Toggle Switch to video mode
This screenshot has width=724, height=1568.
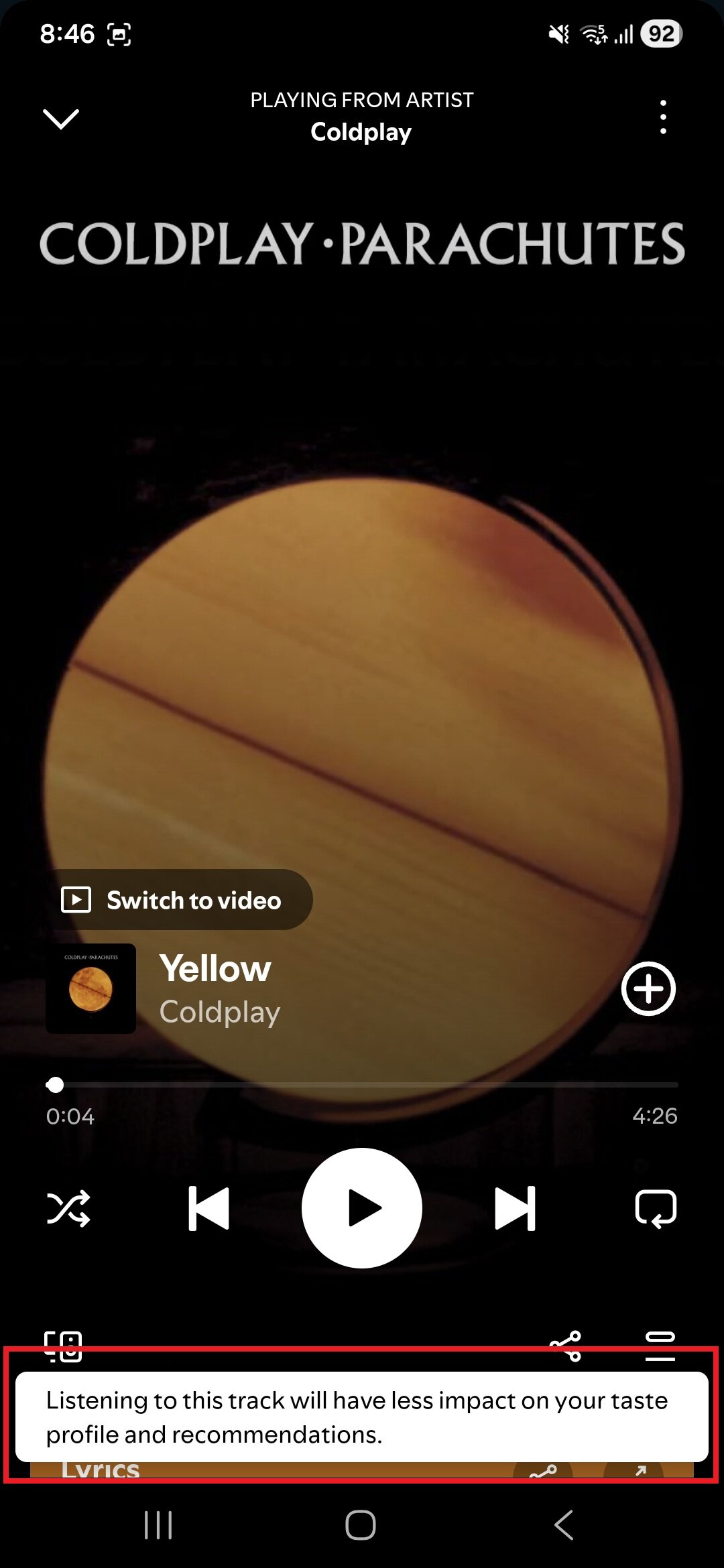point(181,900)
